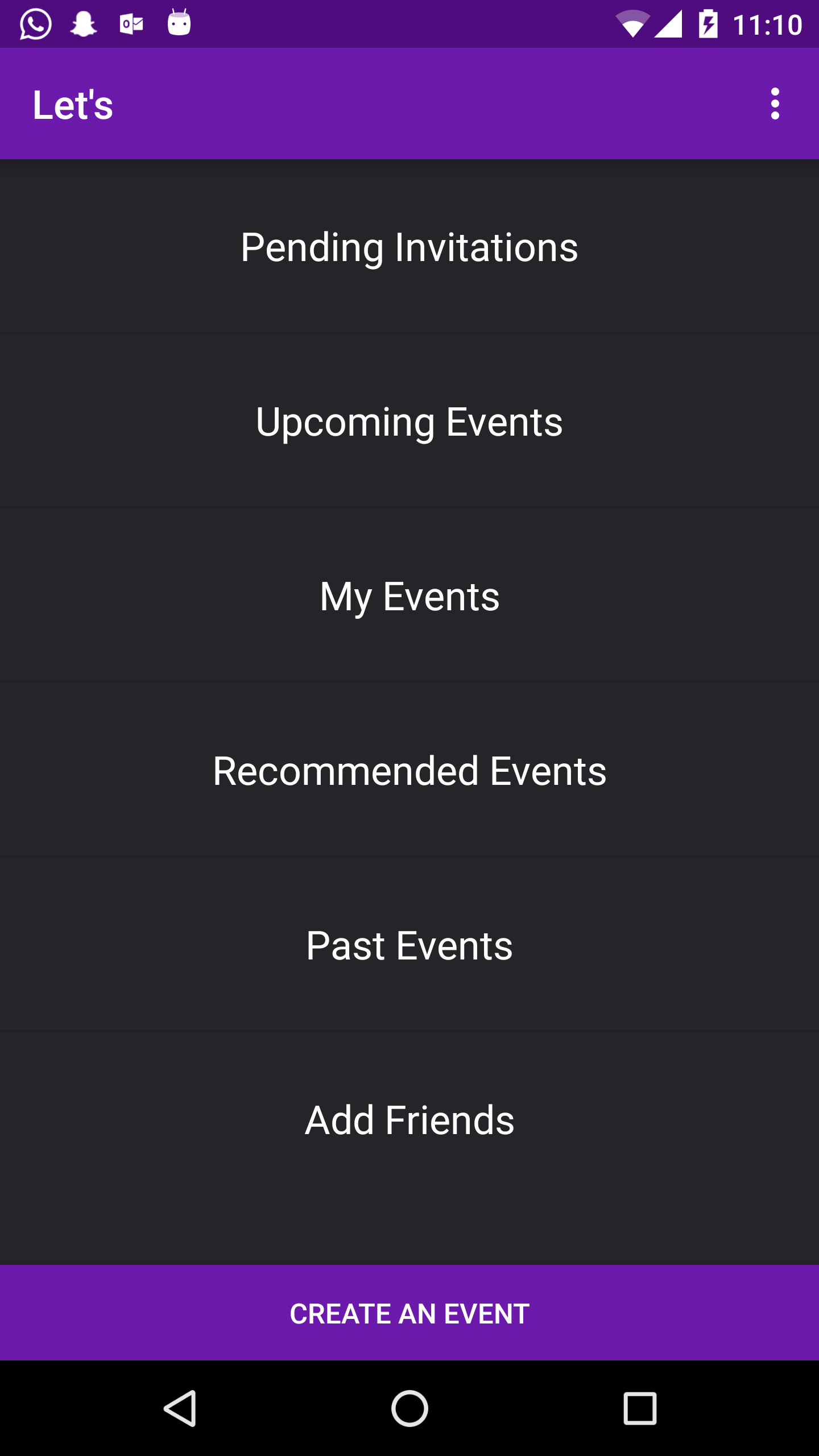Viewport: 819px width, 1456px height.
Task: Select Add Friends
Action: [409, 1120]
